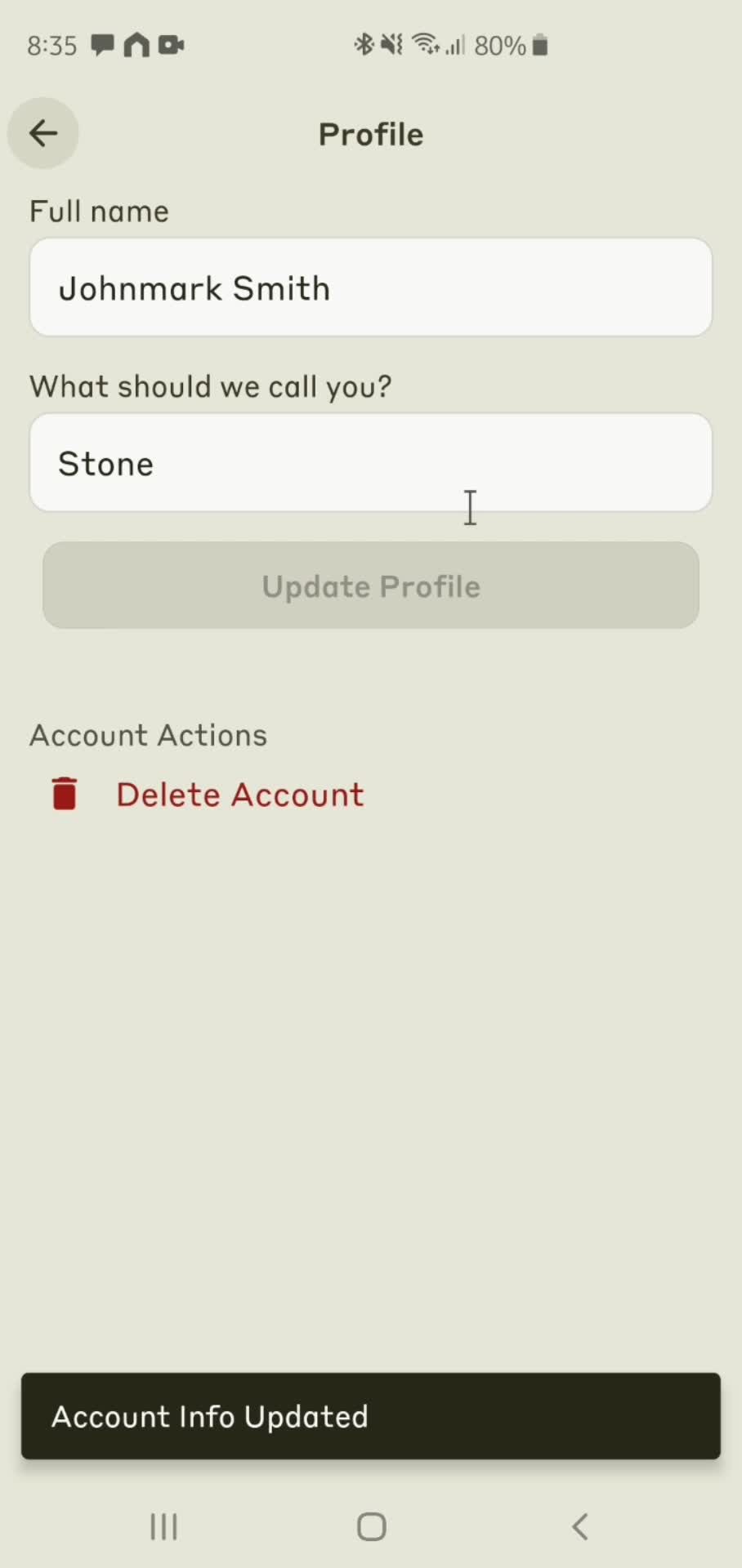Open recent apps from navigation bar
Viewport: 742px width, 1568px height.
tap(163, 1526)
